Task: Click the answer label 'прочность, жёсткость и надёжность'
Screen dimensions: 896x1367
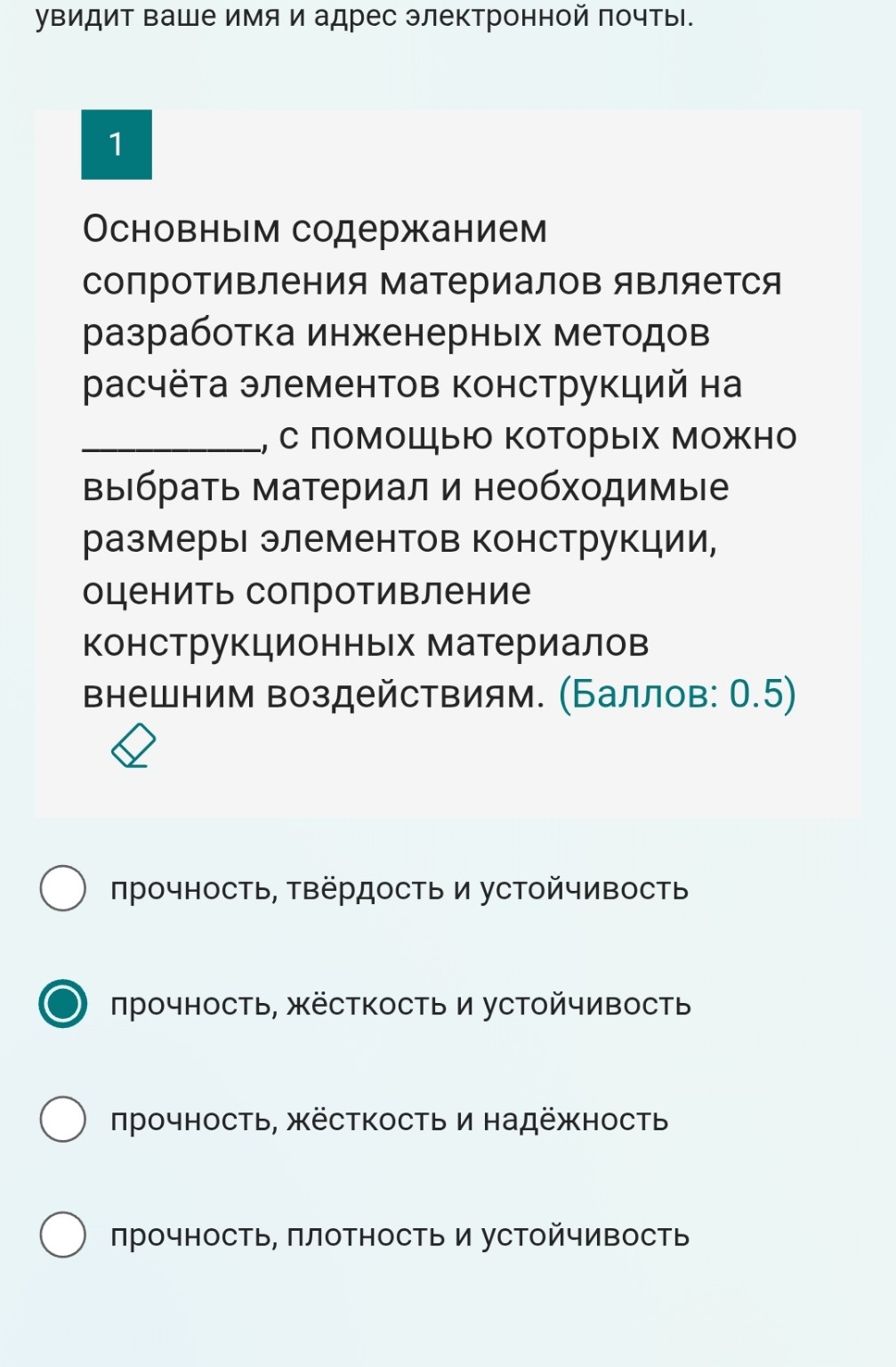Action: (386, 1119)
